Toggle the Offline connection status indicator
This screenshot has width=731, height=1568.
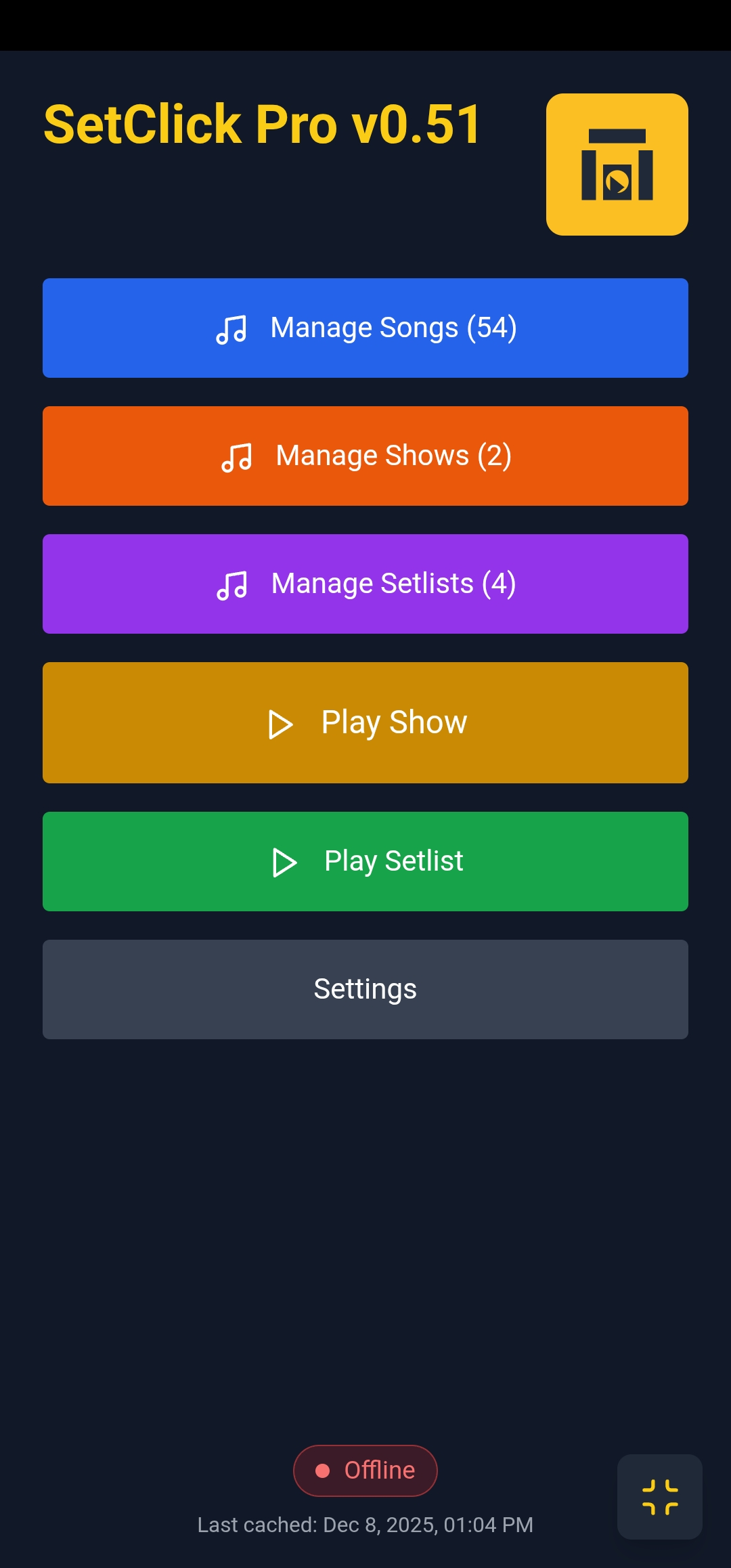365,1470
